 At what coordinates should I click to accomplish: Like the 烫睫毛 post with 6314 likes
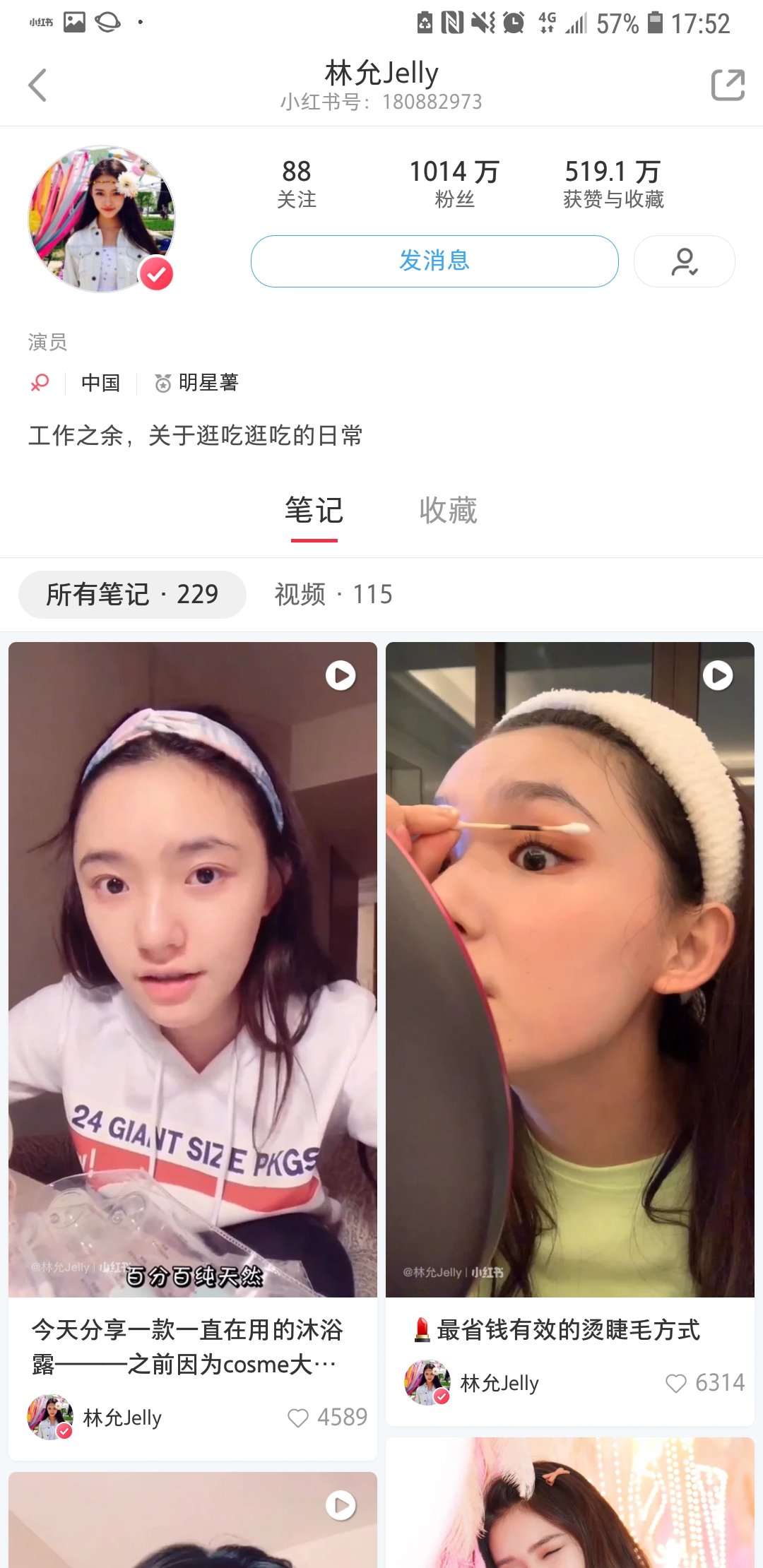(x=675, y=1383)
